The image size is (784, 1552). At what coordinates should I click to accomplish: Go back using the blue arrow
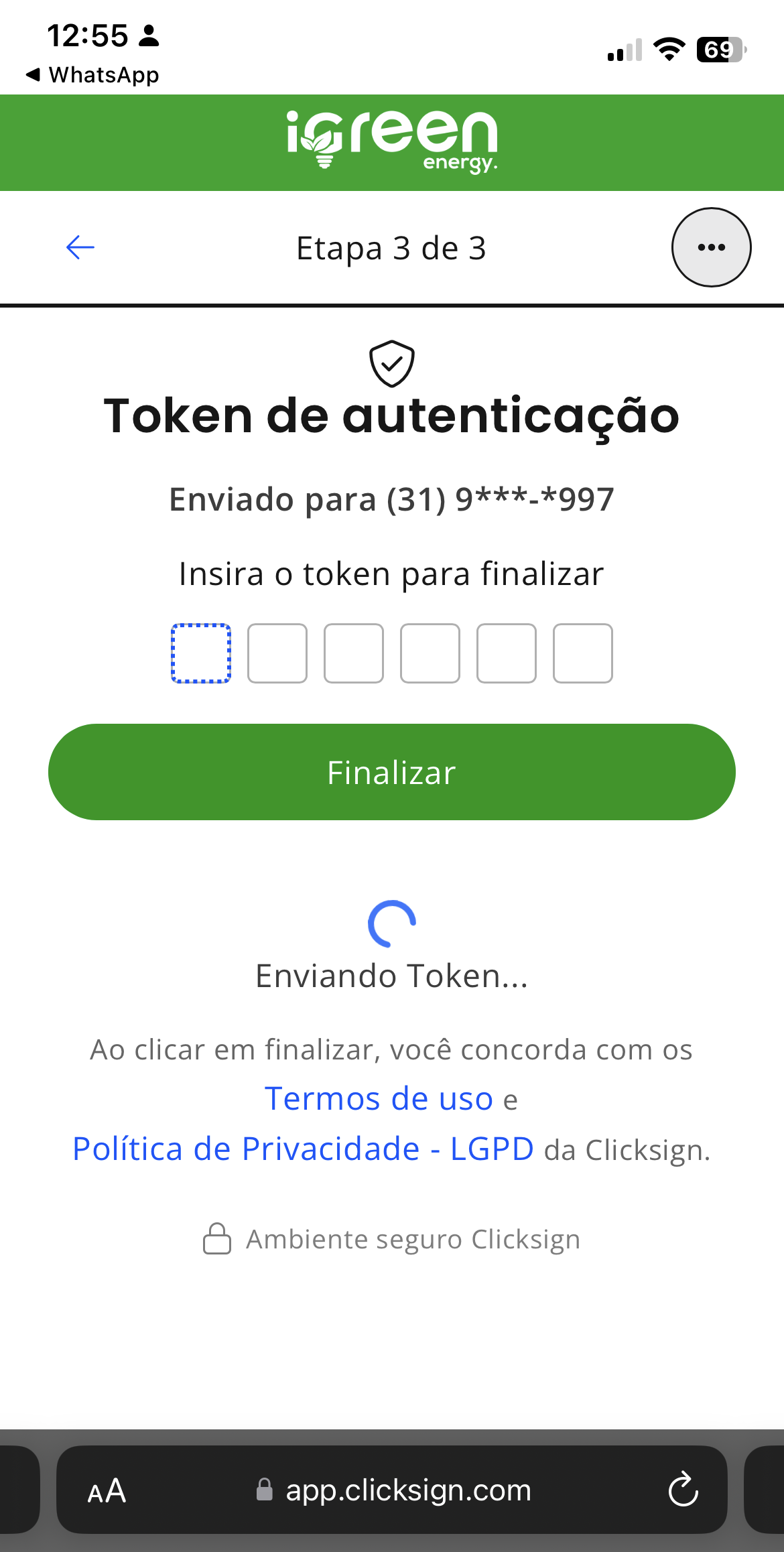tap(80, 247)
